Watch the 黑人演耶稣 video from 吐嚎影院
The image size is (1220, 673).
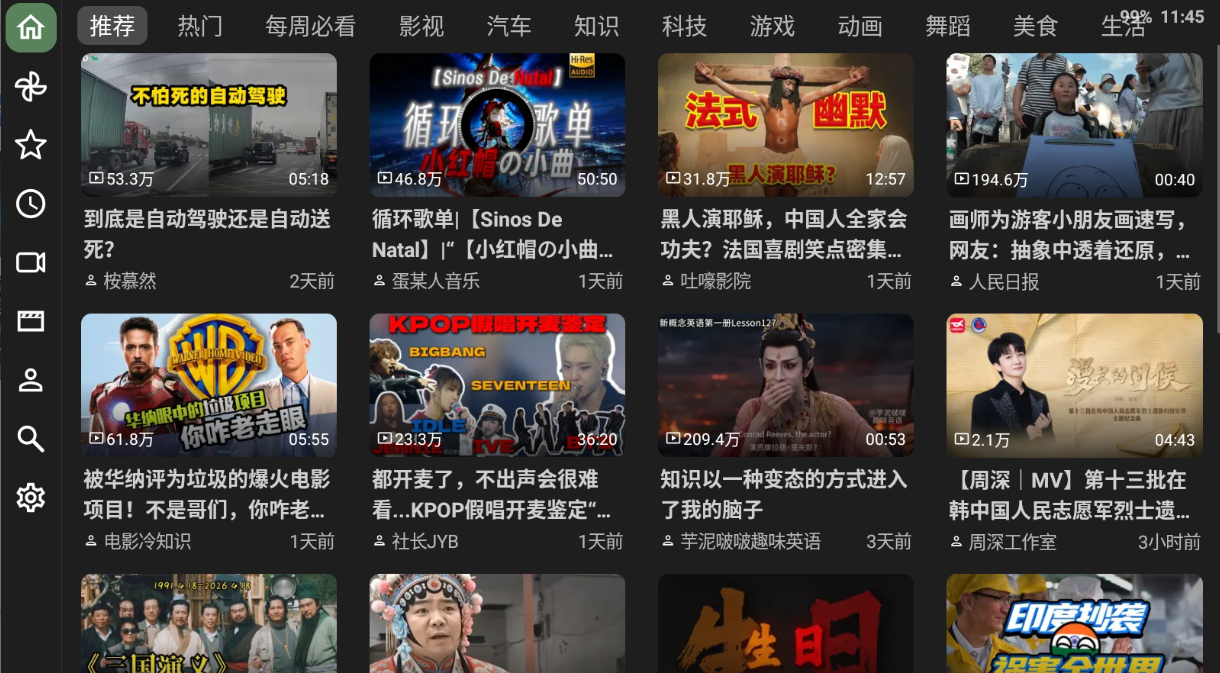click(785, 125)
